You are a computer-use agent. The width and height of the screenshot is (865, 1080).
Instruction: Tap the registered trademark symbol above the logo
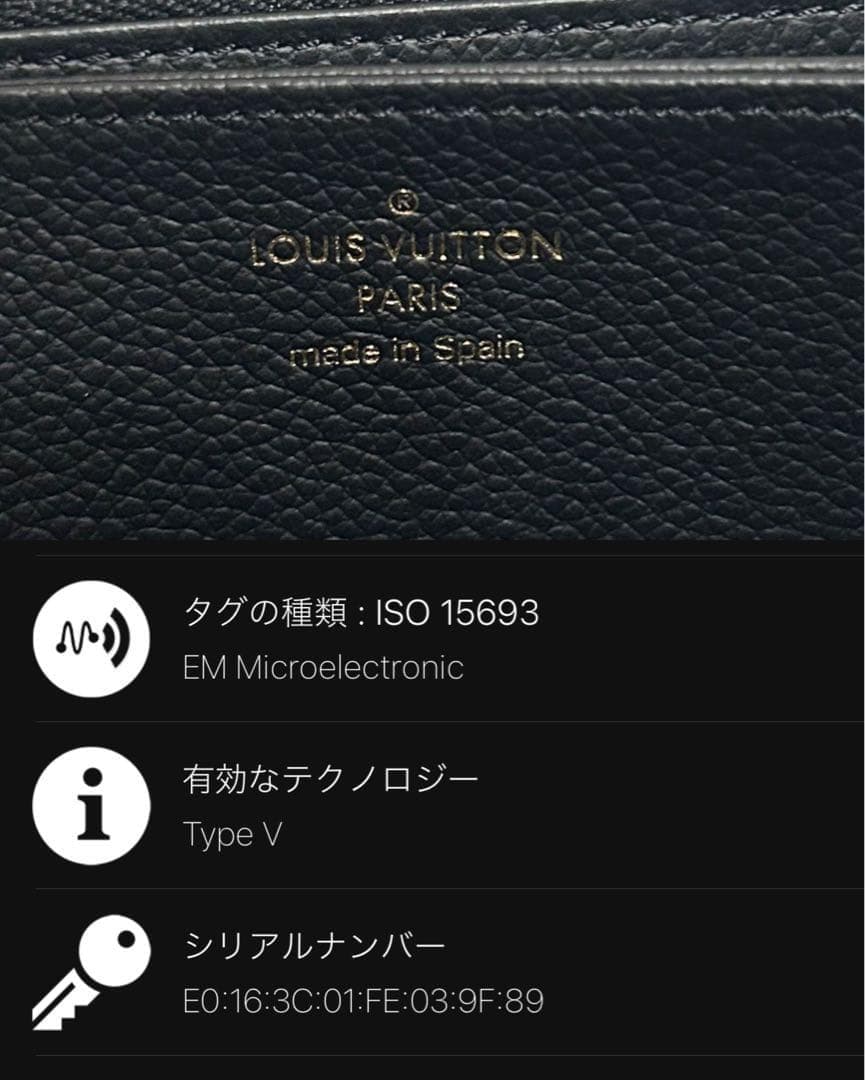pyautogui.click(x=402, y=202)
